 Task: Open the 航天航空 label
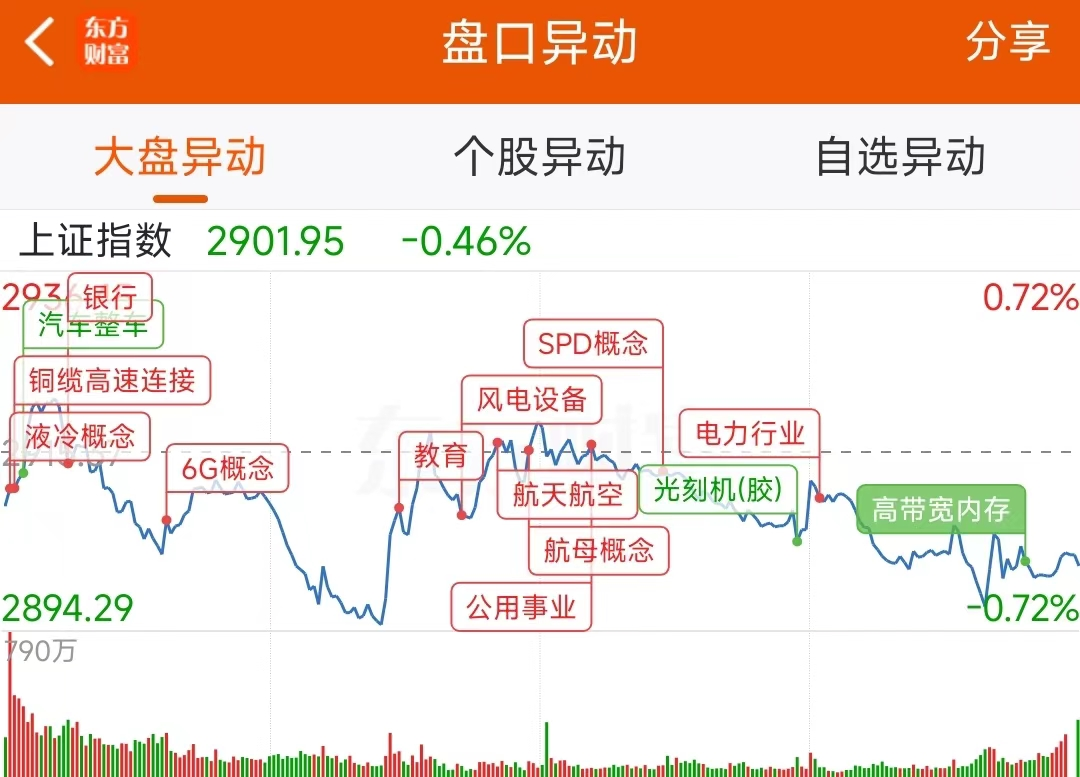567,494
